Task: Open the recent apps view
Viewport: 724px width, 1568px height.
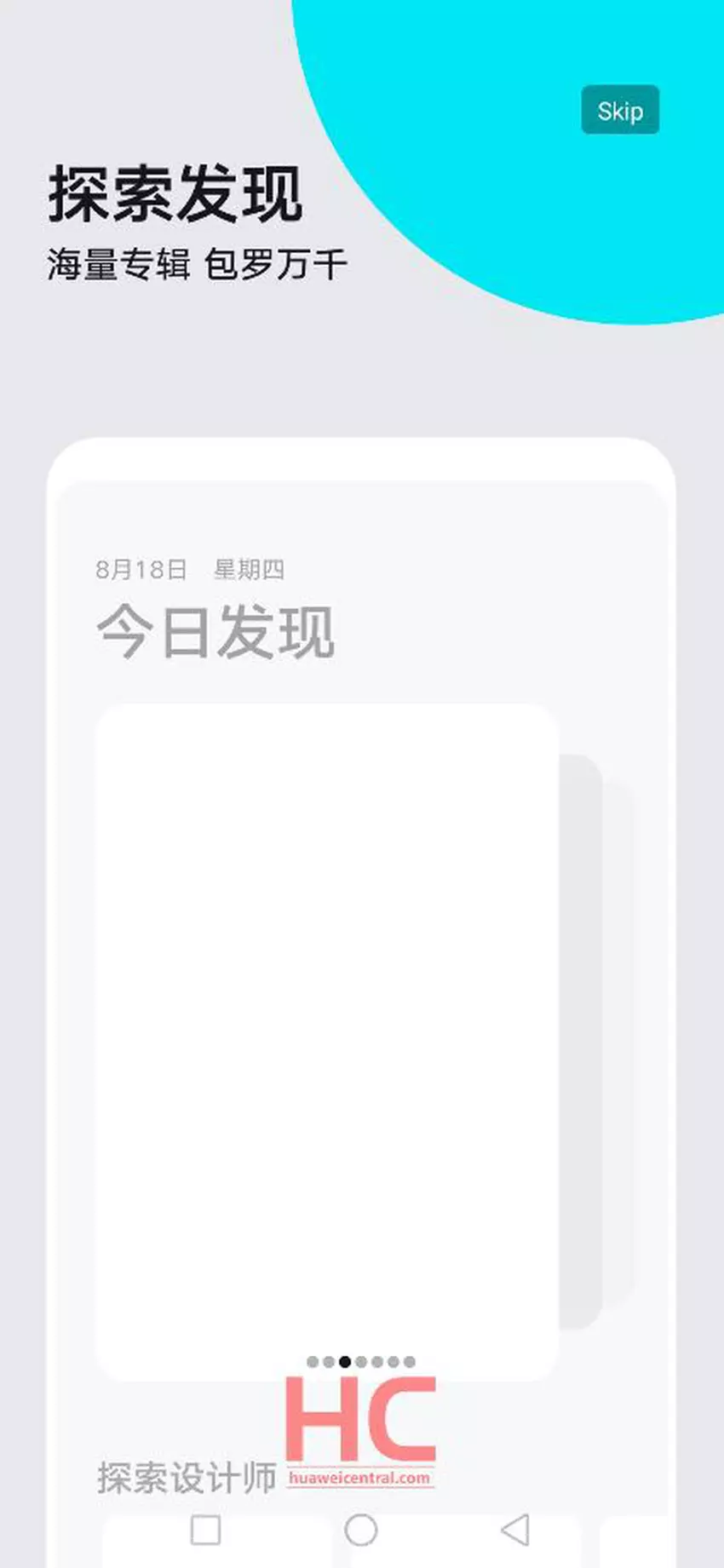Action: point(205,1530)
